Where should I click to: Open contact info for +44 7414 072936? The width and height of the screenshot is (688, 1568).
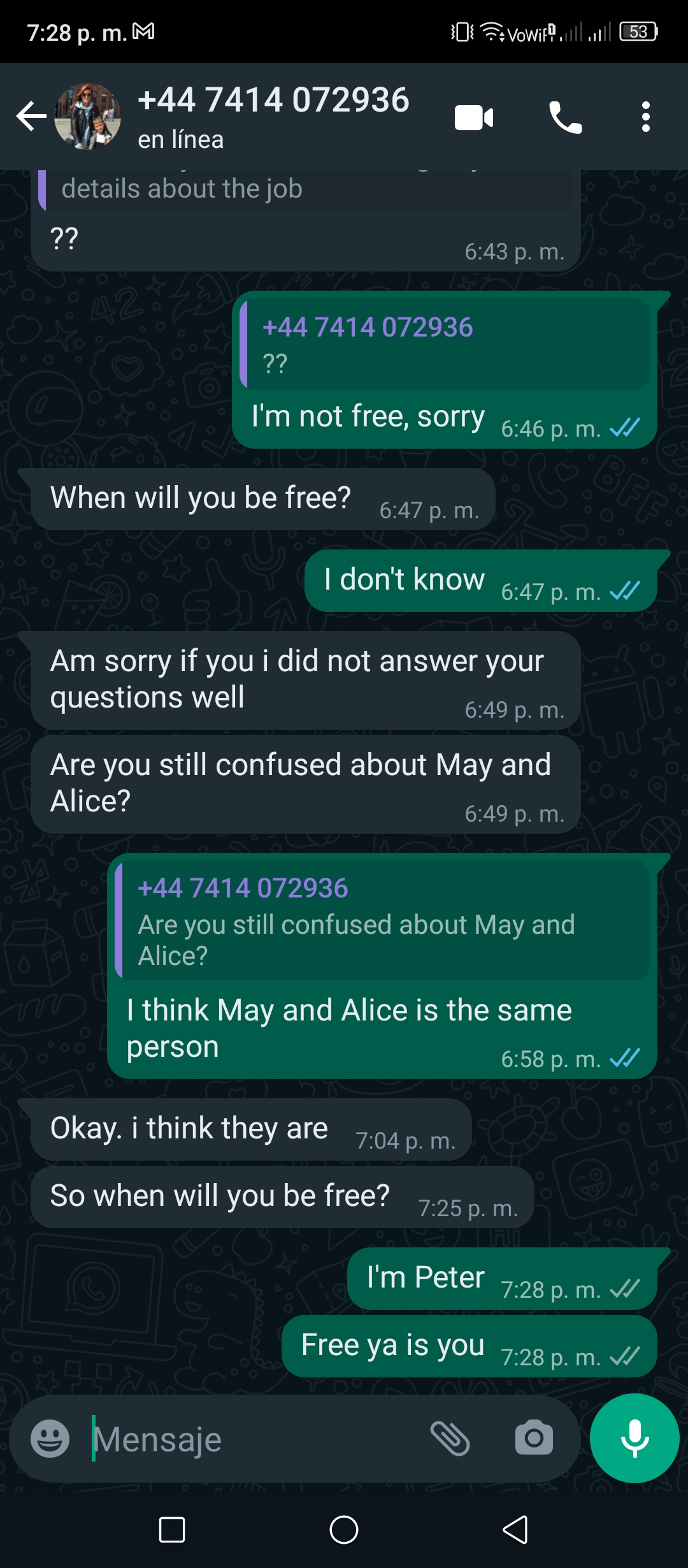pyautogui.click(x=273, y=117)
